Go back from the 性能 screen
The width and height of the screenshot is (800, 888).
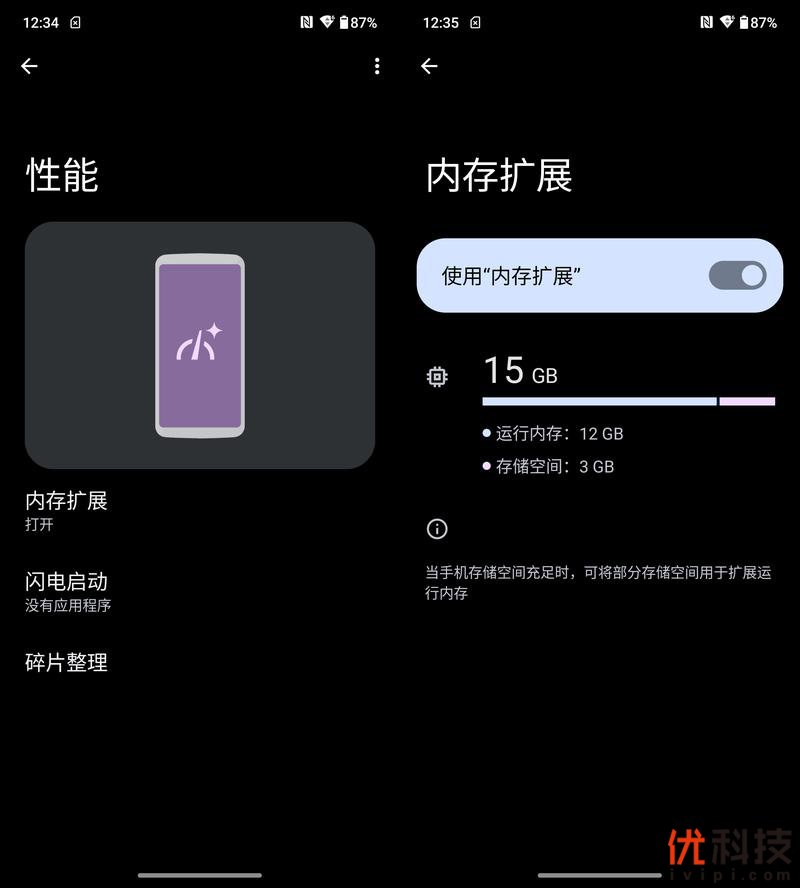coord(29,66)
